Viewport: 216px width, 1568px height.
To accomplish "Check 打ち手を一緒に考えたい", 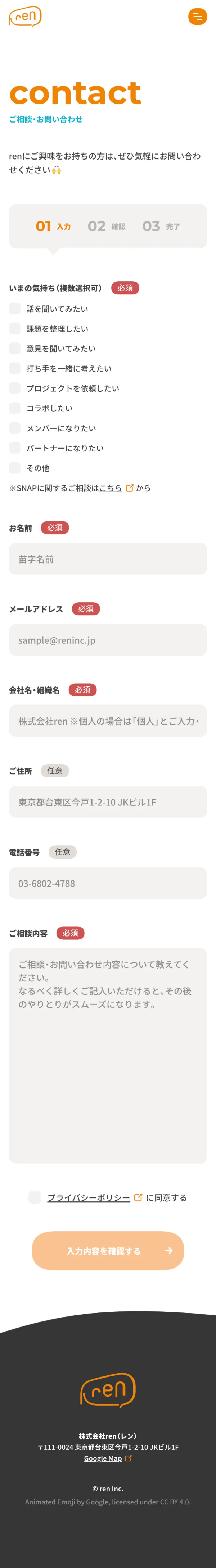I will pos(15,368).
